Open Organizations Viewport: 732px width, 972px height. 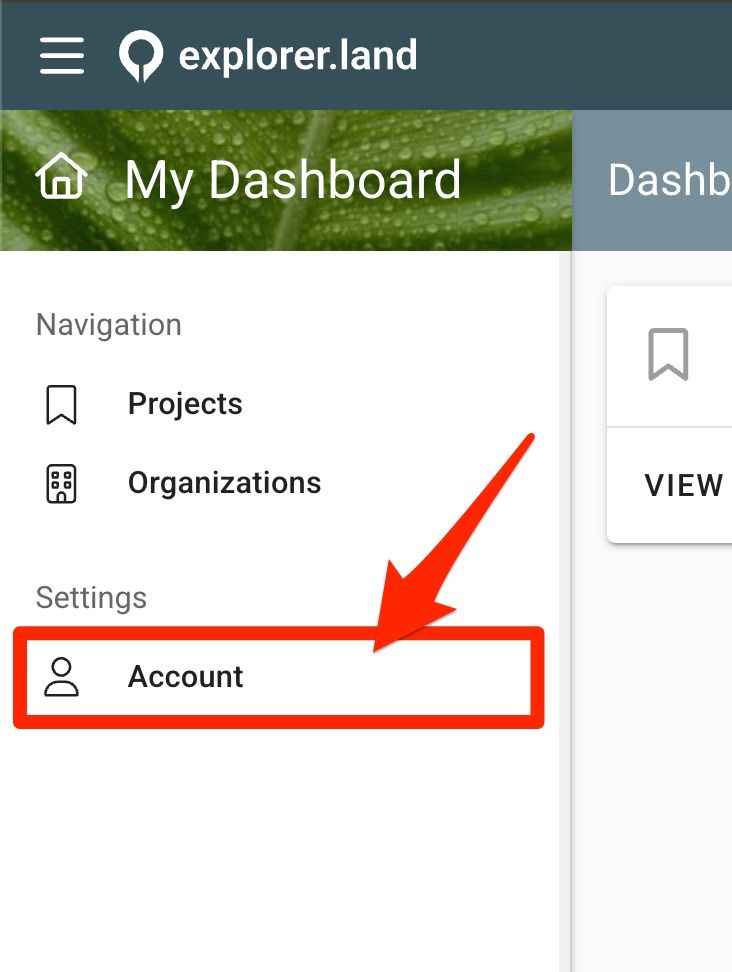point(279,484)
